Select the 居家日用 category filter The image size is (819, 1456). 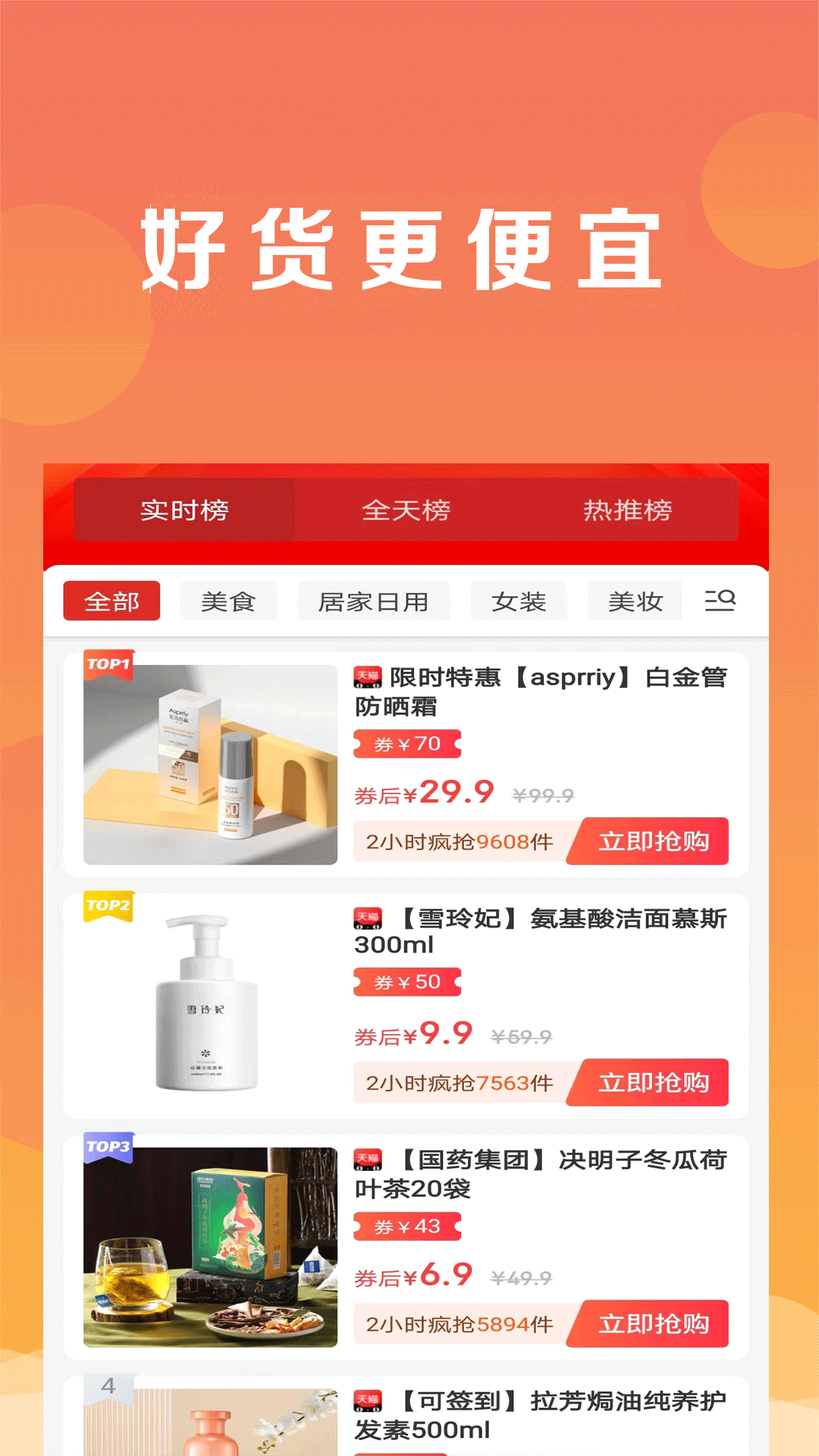(x=374, y=601)
